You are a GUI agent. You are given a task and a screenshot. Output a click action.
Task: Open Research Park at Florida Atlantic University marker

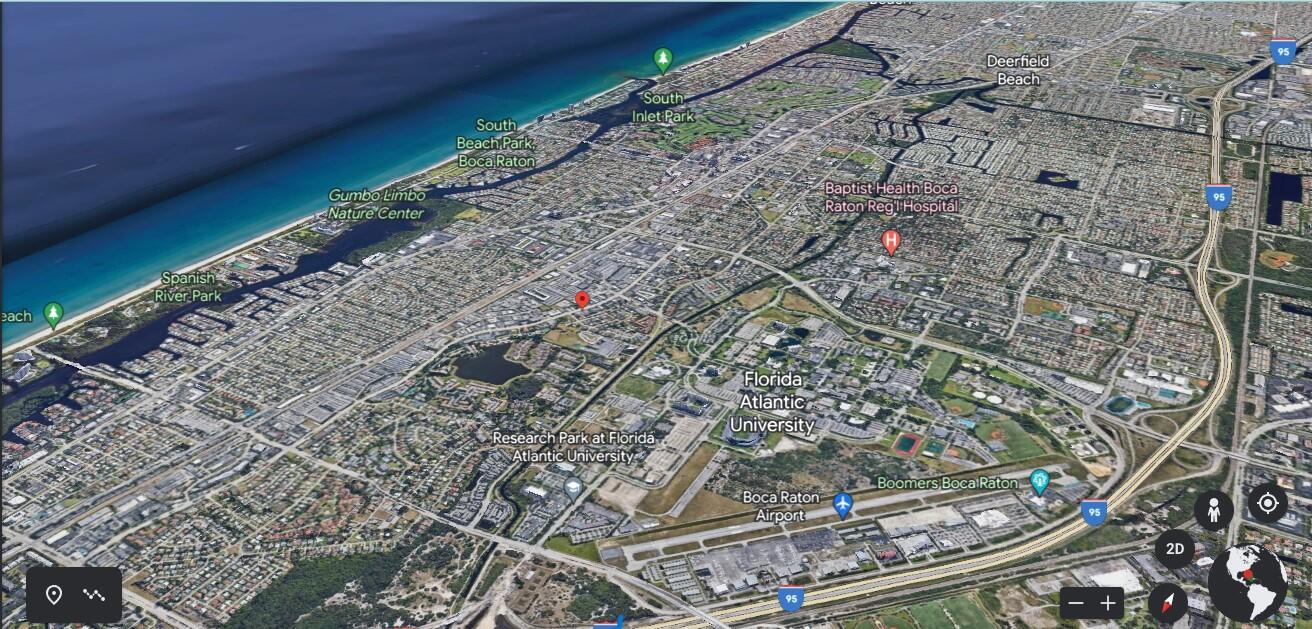click(x=573, y=488)
